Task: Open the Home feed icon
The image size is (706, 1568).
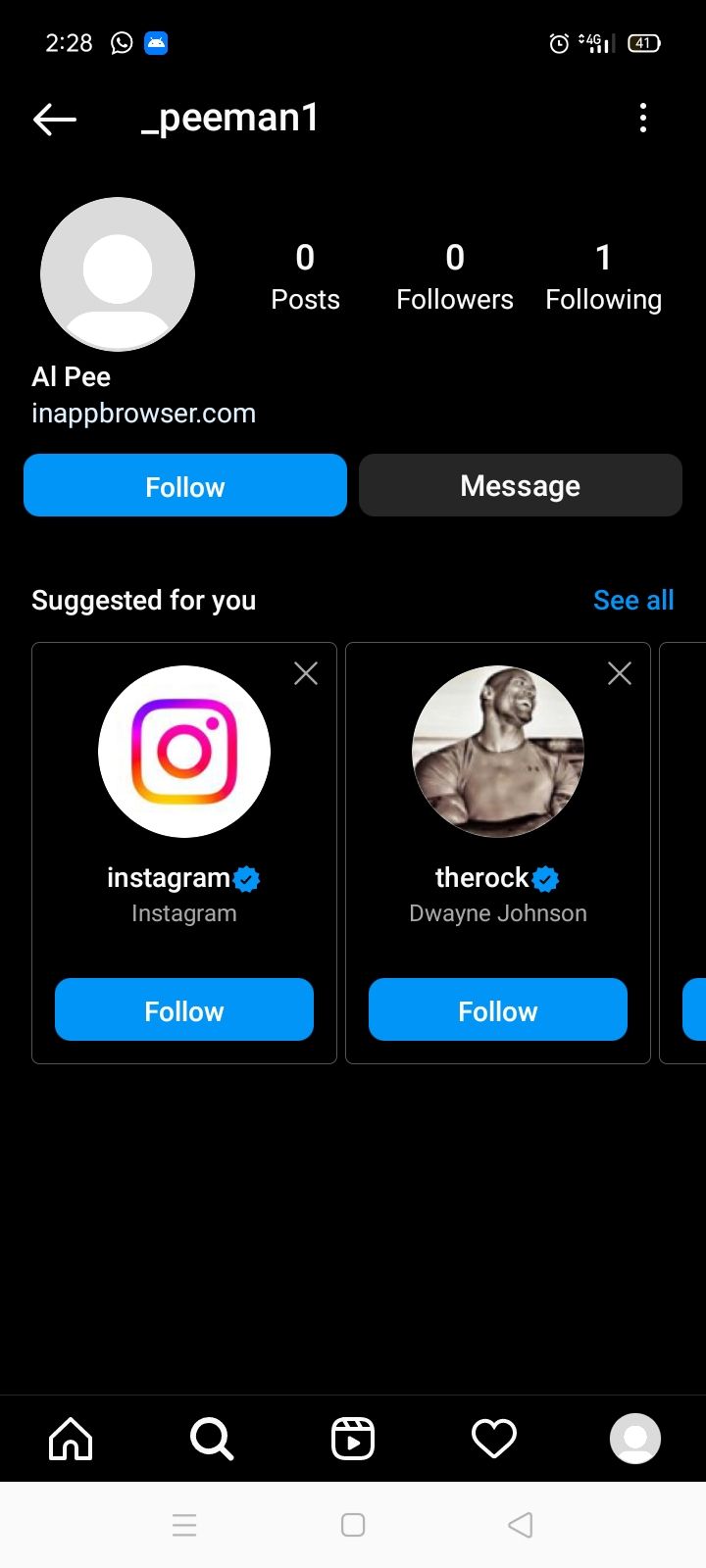Action: (70, 1439)
